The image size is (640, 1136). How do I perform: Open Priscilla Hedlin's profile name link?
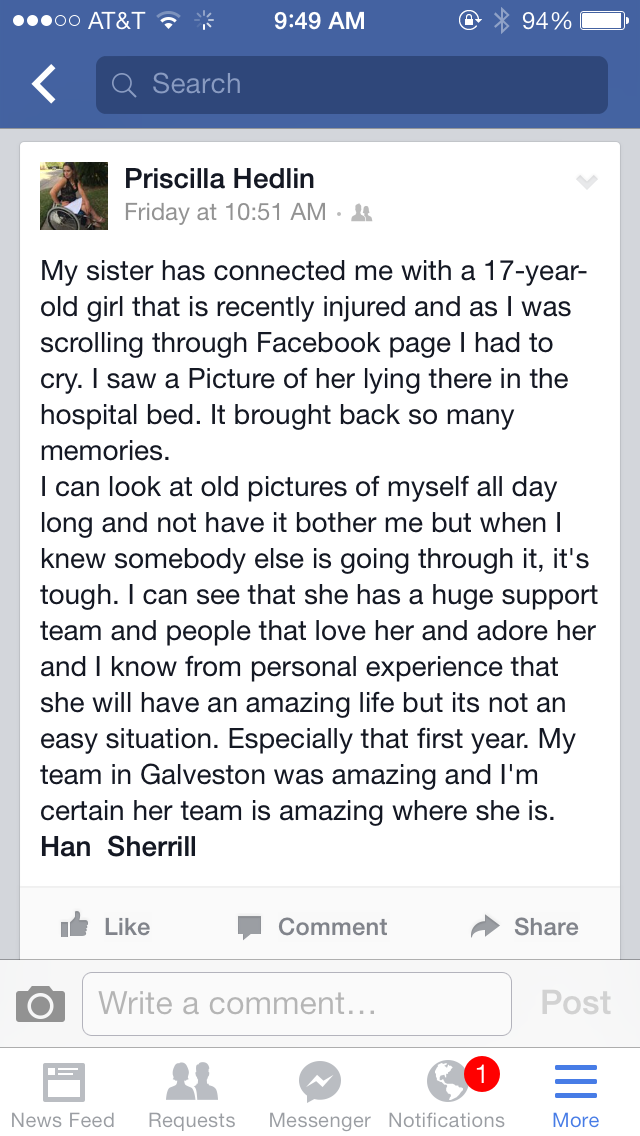click(x=220, y=178)
